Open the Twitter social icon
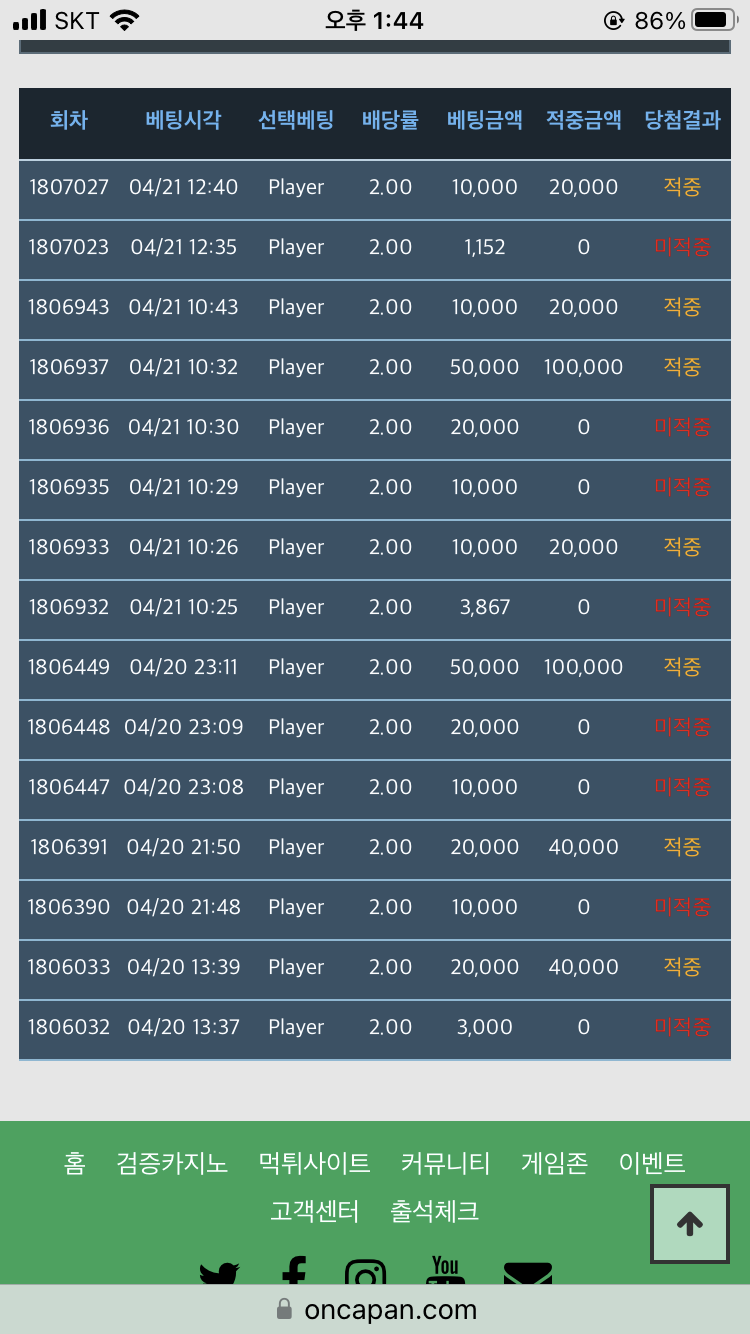Screen dimensions: 750x1334 220,1273
